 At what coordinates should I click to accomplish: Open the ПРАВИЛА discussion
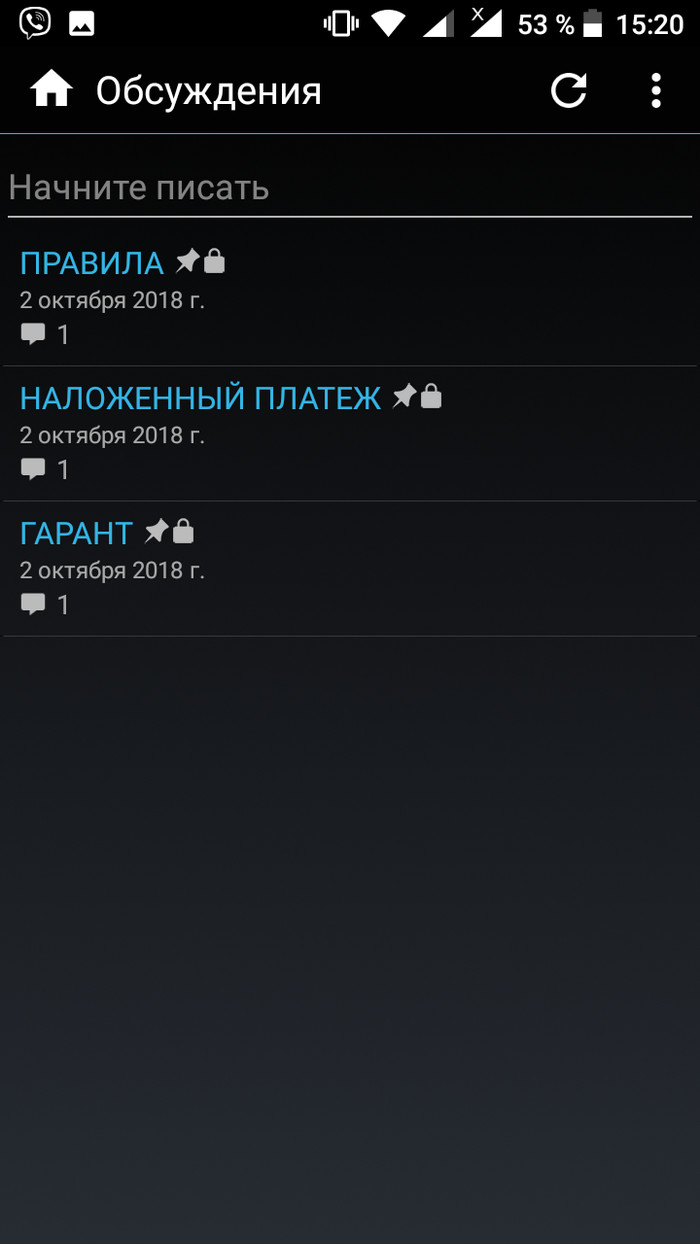point(92,264)
